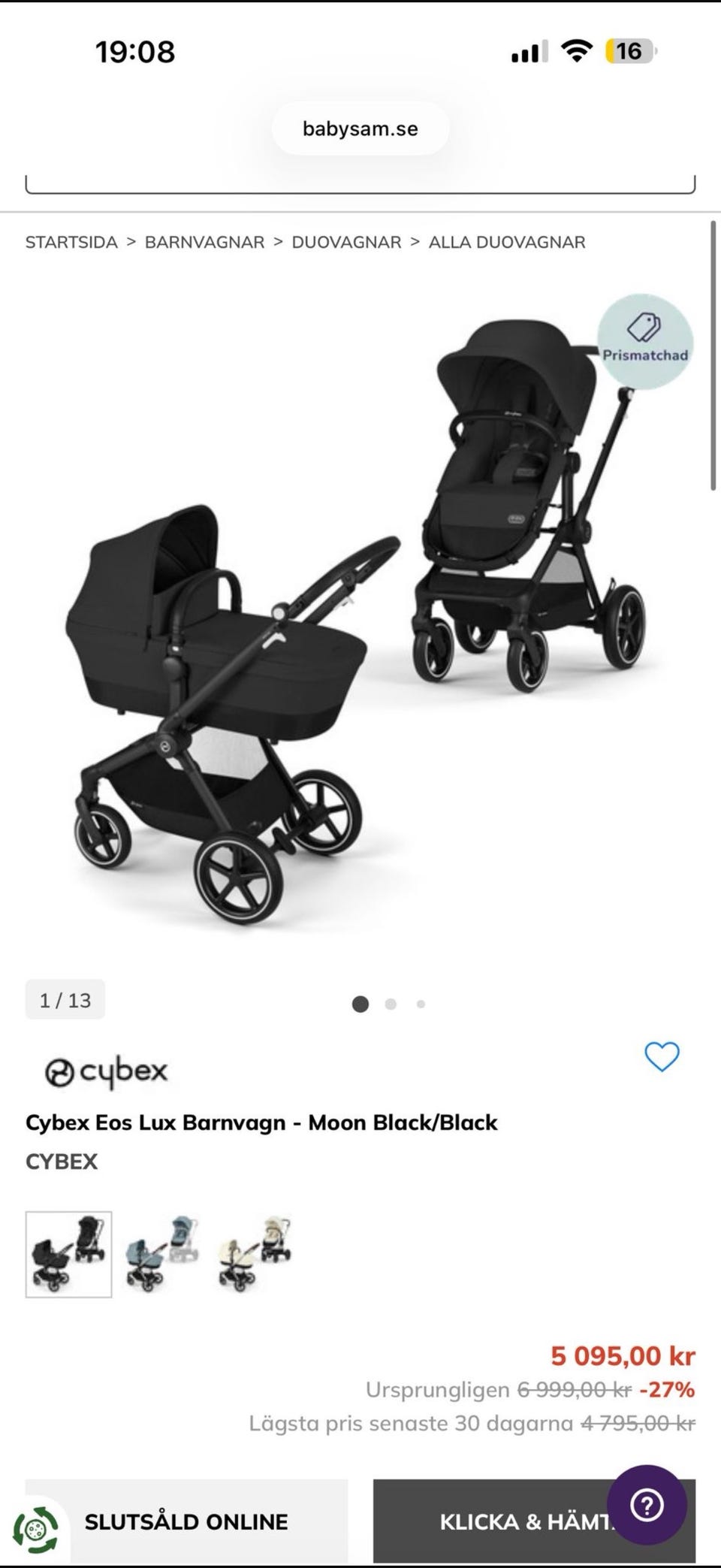The width and height of the screenshot is (721, 1568).
Task: Go to Alla Duovagnar breadcrumb
Action: click(x=507, y=242)
